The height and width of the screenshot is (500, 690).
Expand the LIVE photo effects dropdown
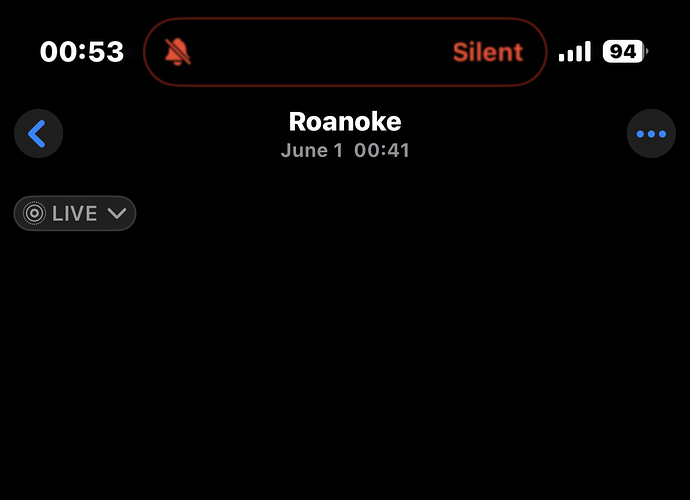click(x=75, y=213)
